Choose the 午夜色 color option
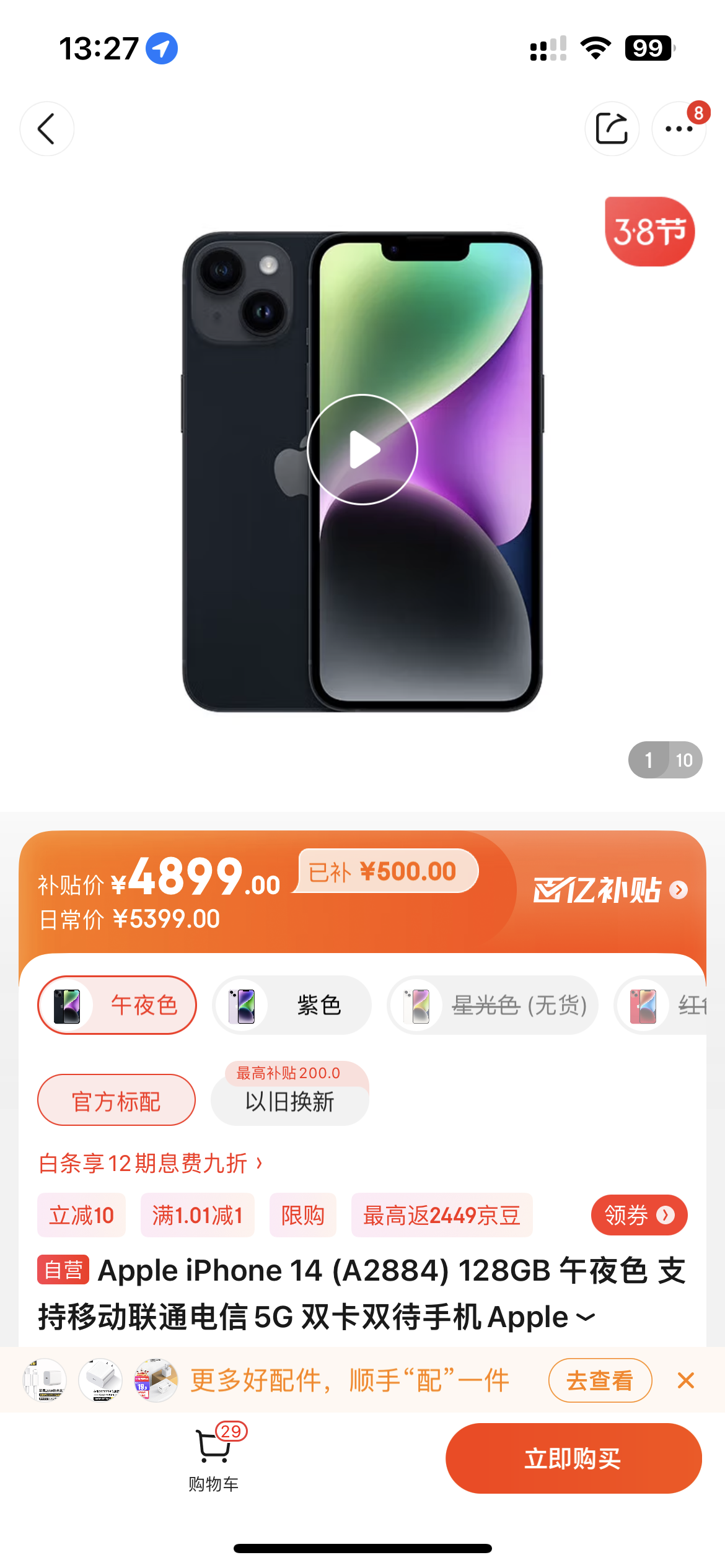This screenshot has height=1568, width=725. point(117,1005)
